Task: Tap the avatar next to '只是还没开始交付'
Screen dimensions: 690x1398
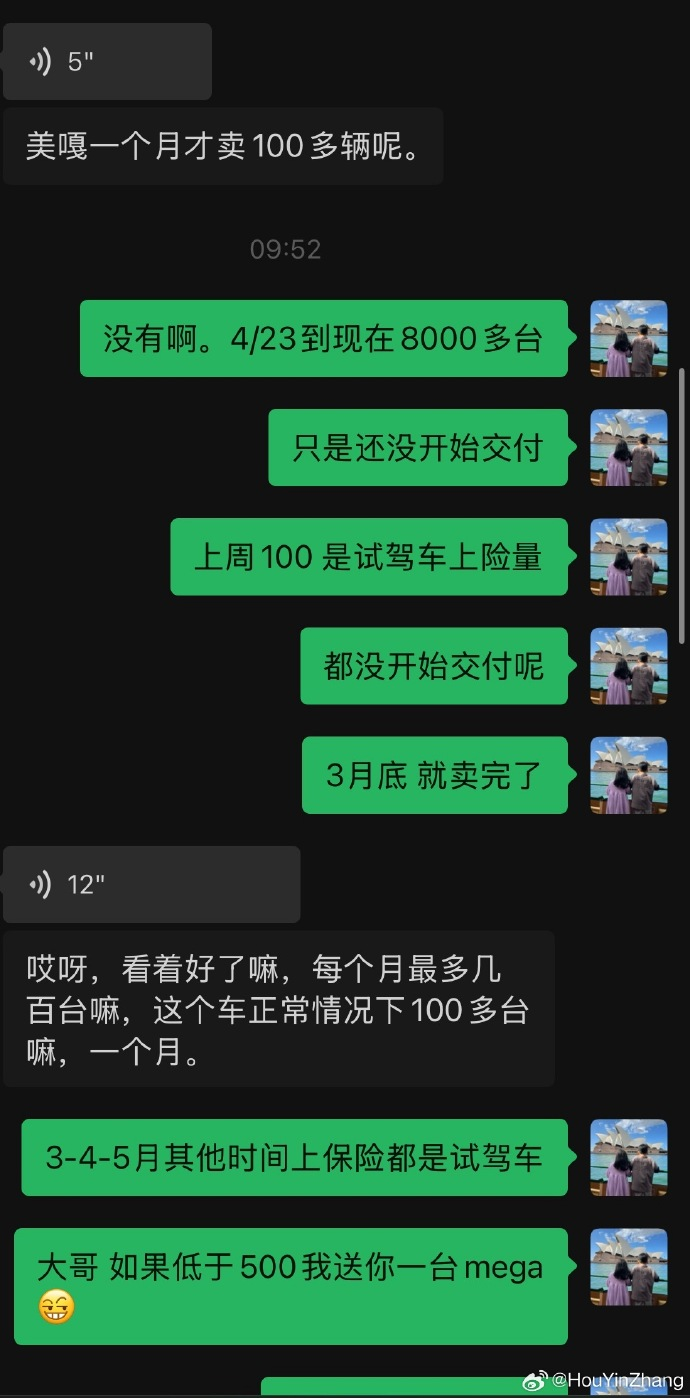Action: (x=629, y=448)
